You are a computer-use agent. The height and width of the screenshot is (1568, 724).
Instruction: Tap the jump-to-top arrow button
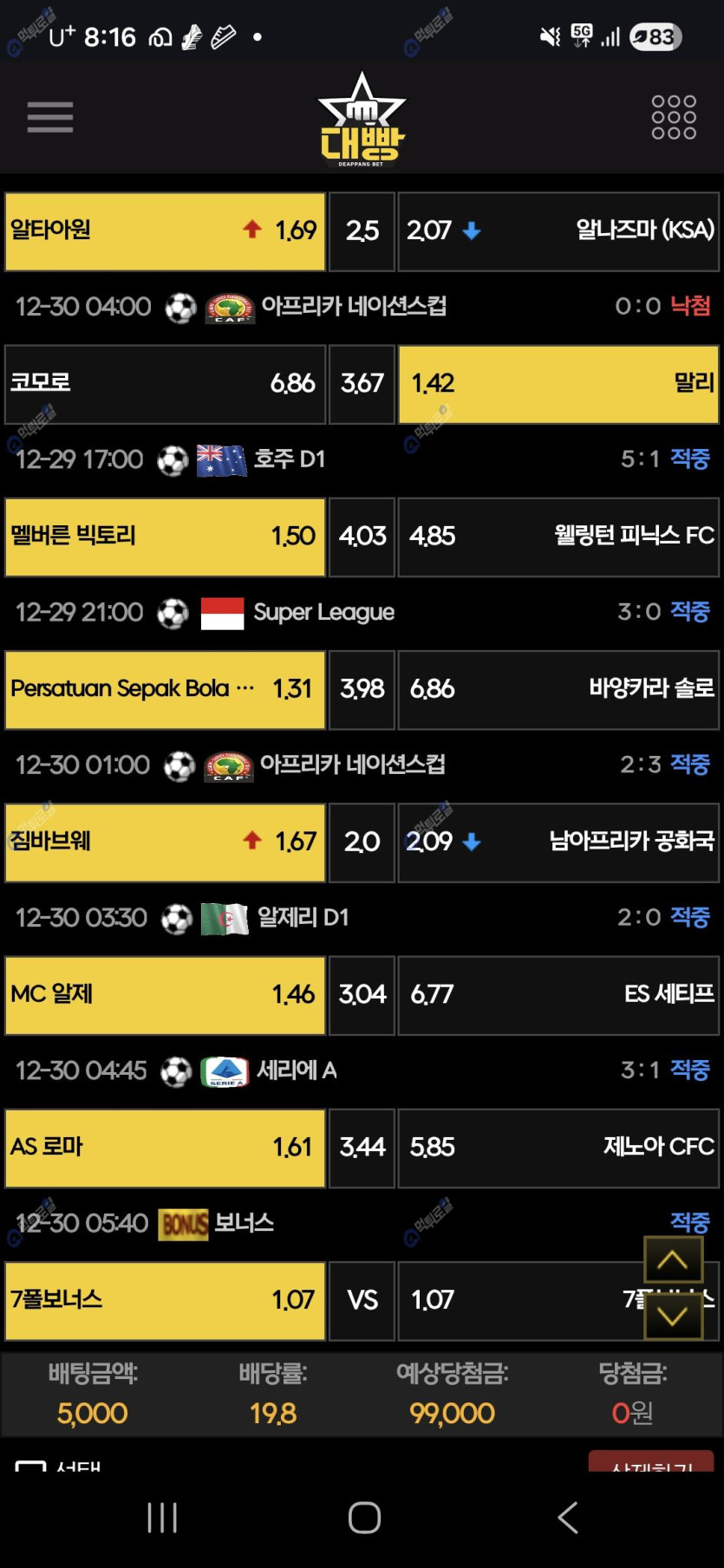coord(673,1260)
